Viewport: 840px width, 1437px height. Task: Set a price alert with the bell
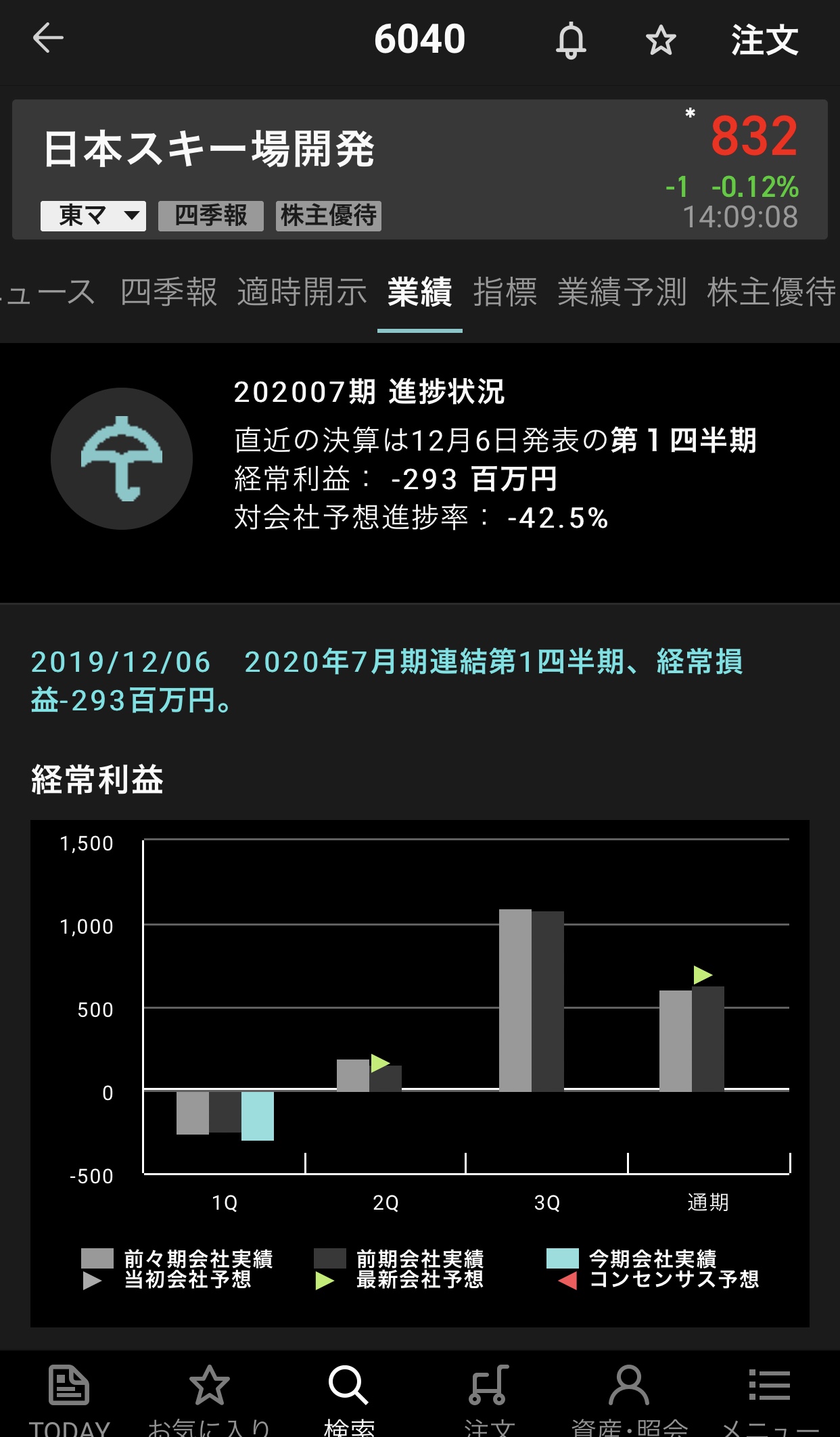[x=571, y=41]
